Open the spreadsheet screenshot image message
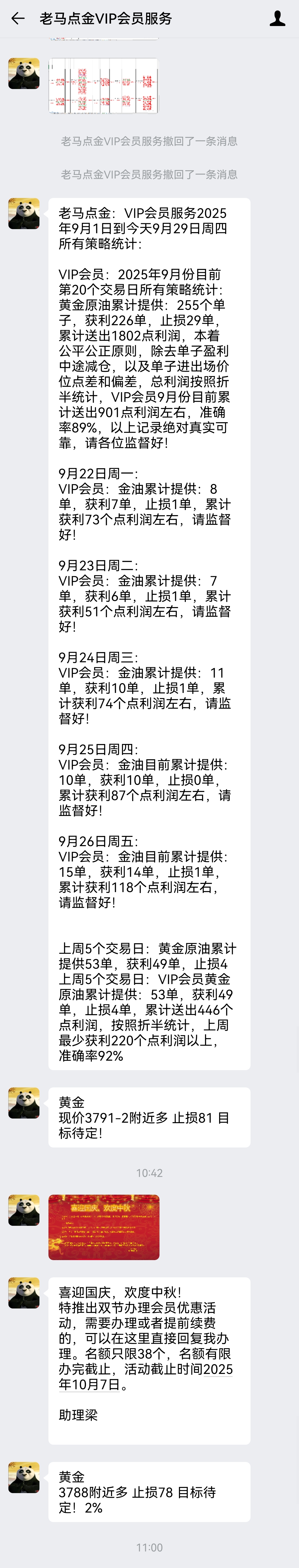This screenshot has height=1568, width=299. point(103,86)
